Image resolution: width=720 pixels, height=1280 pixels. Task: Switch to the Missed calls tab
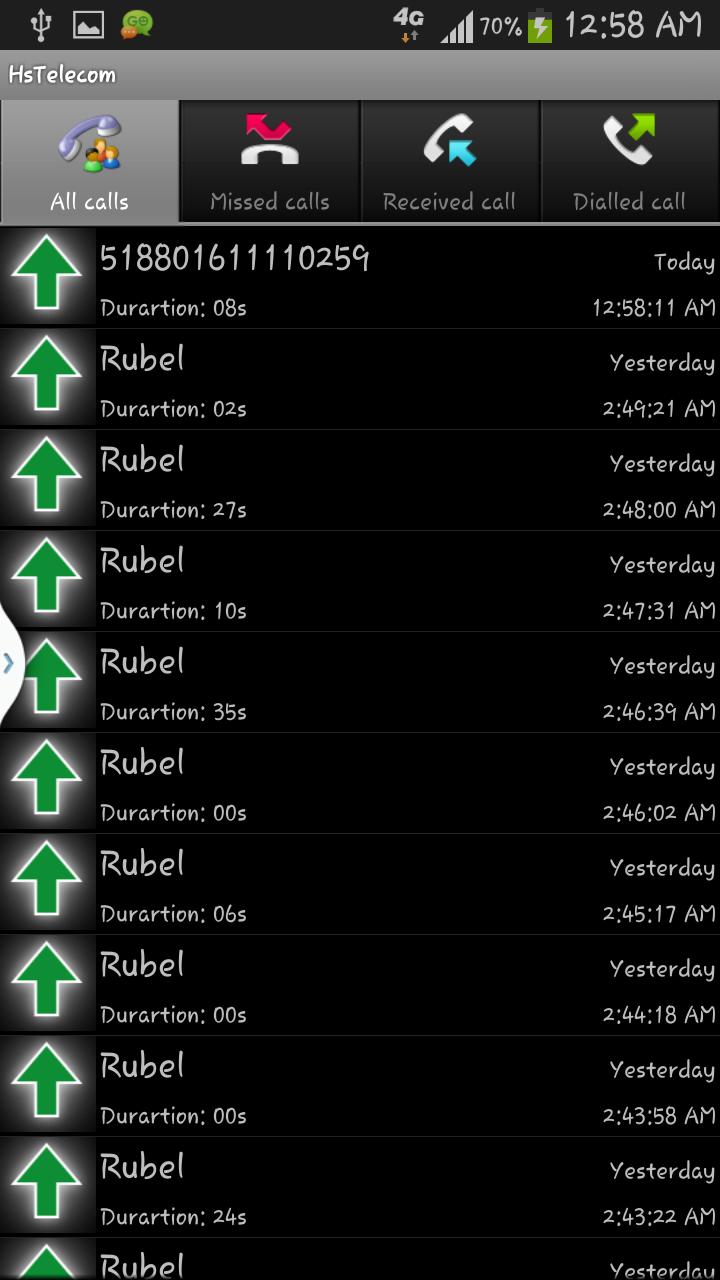click(x=270, y=162)
